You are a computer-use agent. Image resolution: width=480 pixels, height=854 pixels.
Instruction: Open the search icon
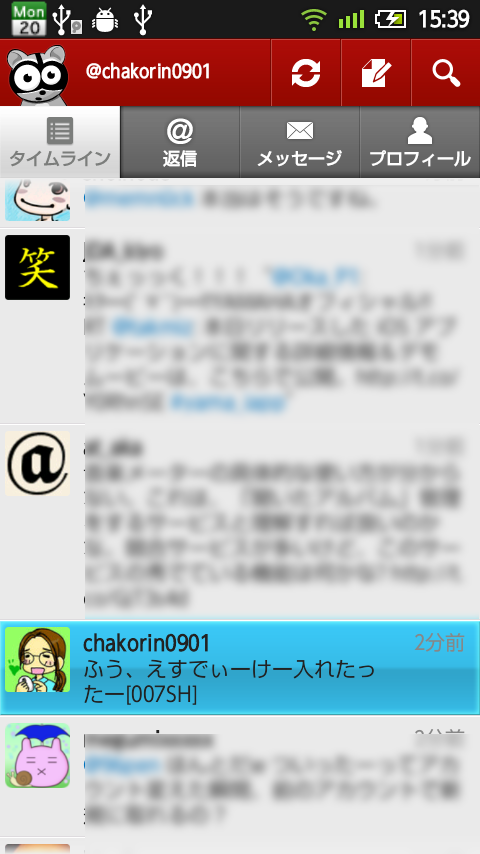446,73
